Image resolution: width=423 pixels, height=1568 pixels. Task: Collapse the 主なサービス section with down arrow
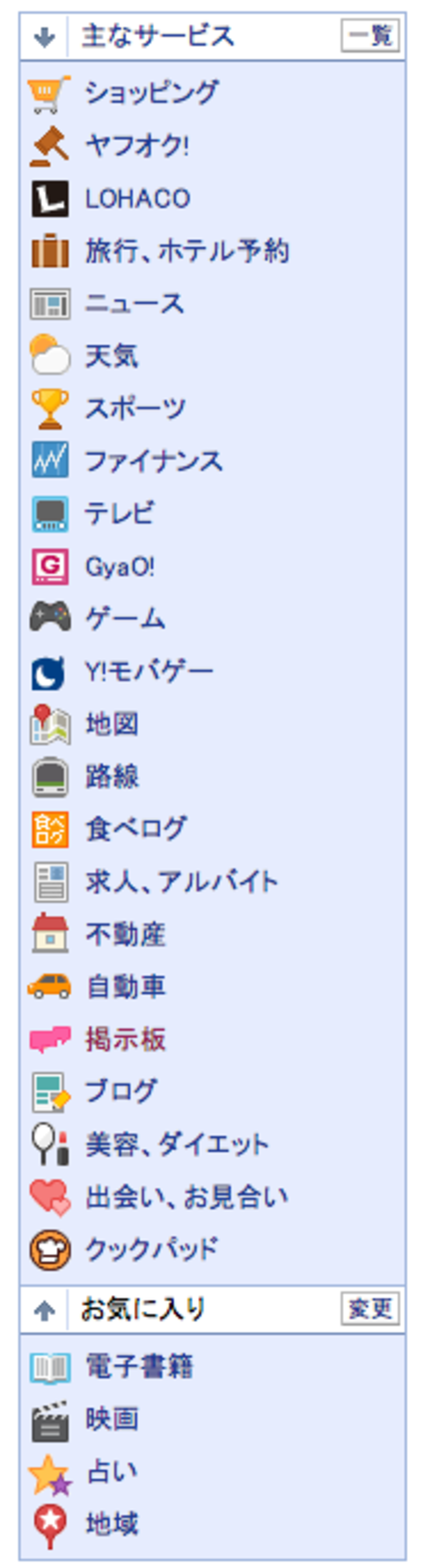45,37
